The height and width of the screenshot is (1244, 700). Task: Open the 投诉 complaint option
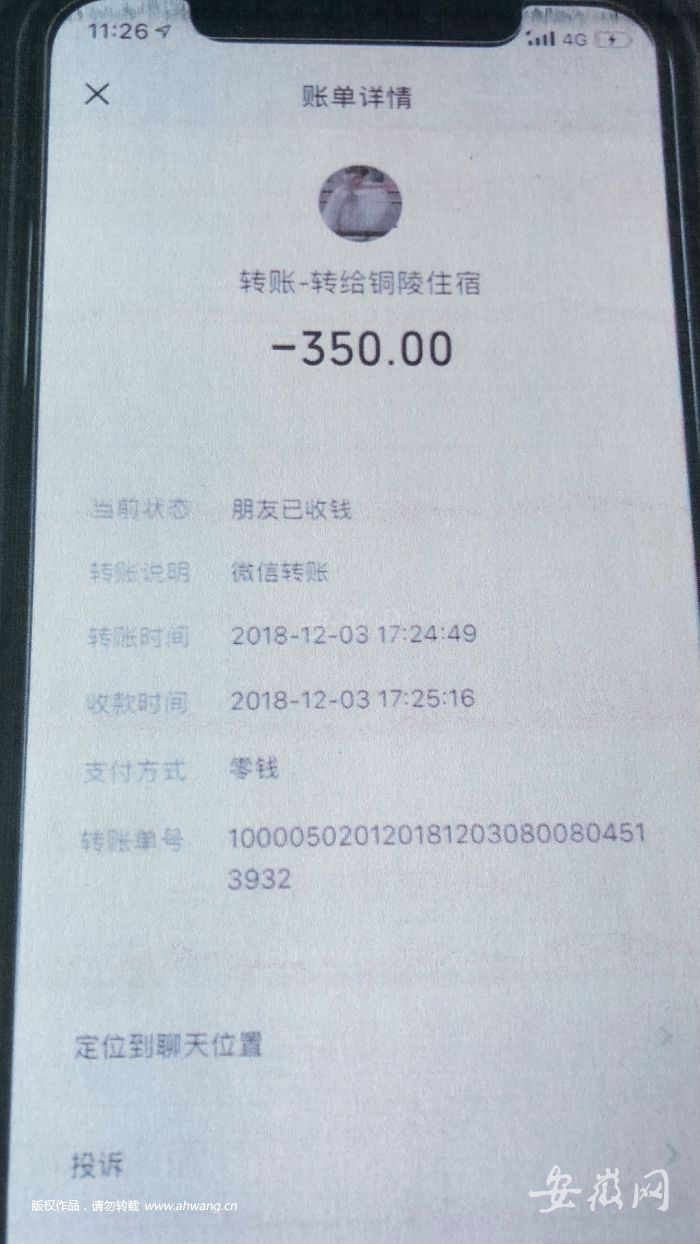pyautogui.click(x=98, y=1165)
